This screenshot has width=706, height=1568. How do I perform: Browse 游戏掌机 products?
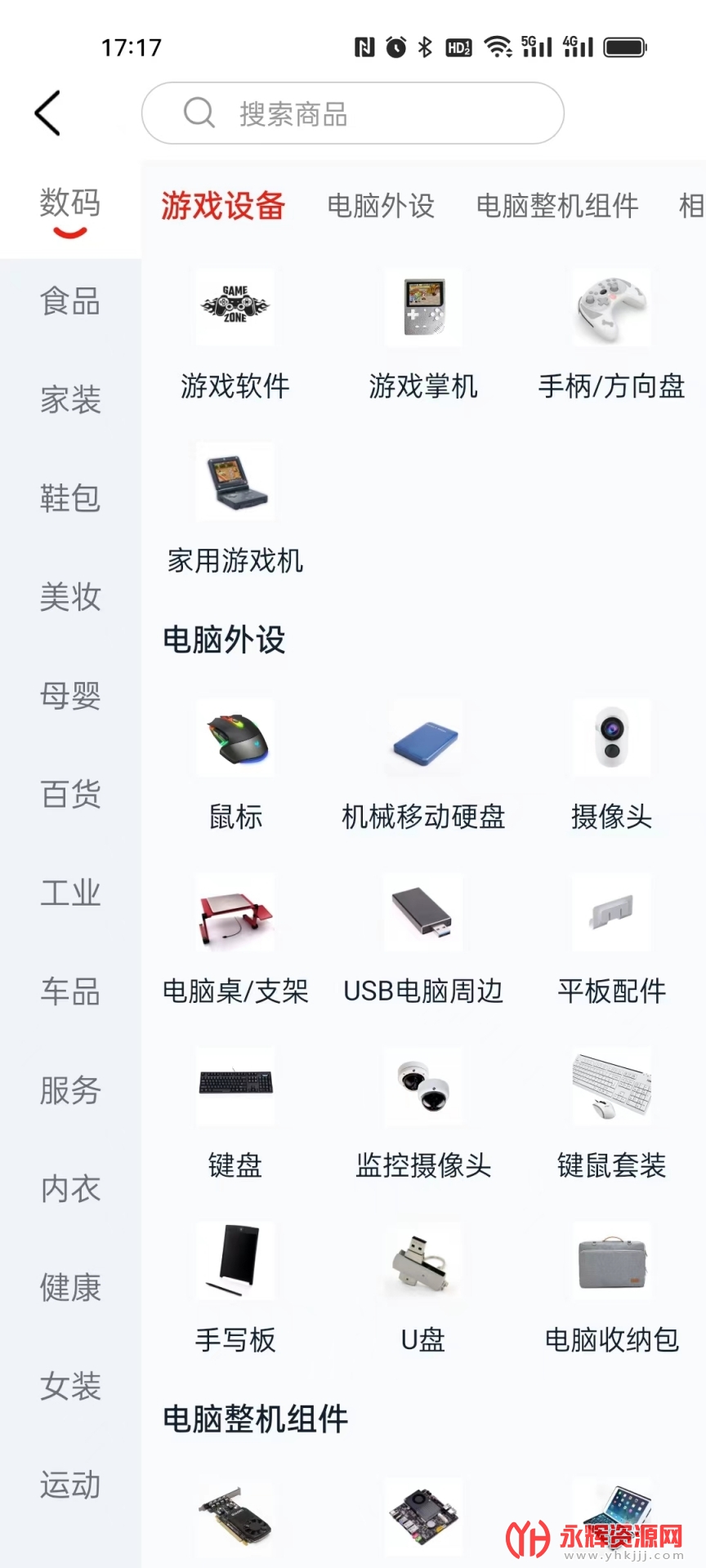[x=423, y=335]
